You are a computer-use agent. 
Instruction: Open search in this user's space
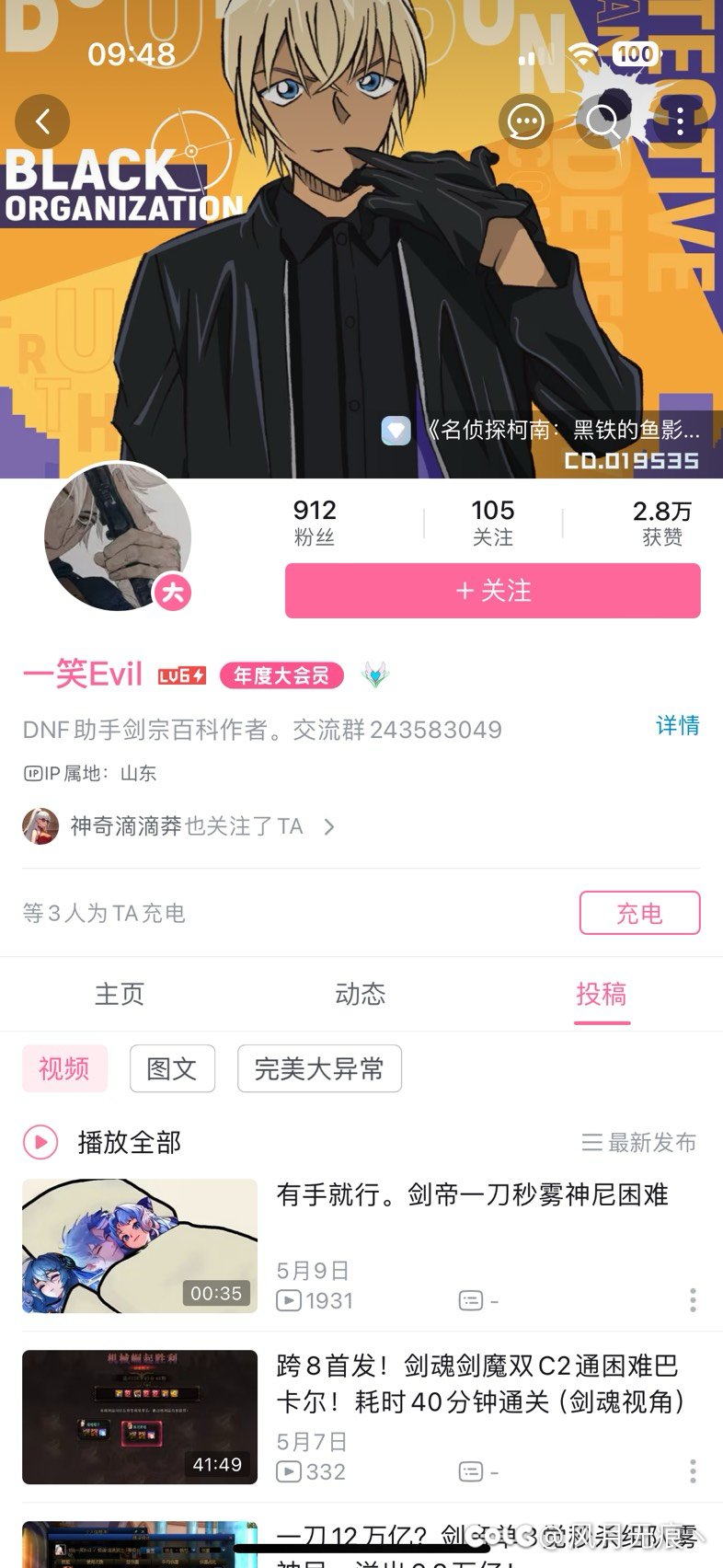[x=603, y=121]
